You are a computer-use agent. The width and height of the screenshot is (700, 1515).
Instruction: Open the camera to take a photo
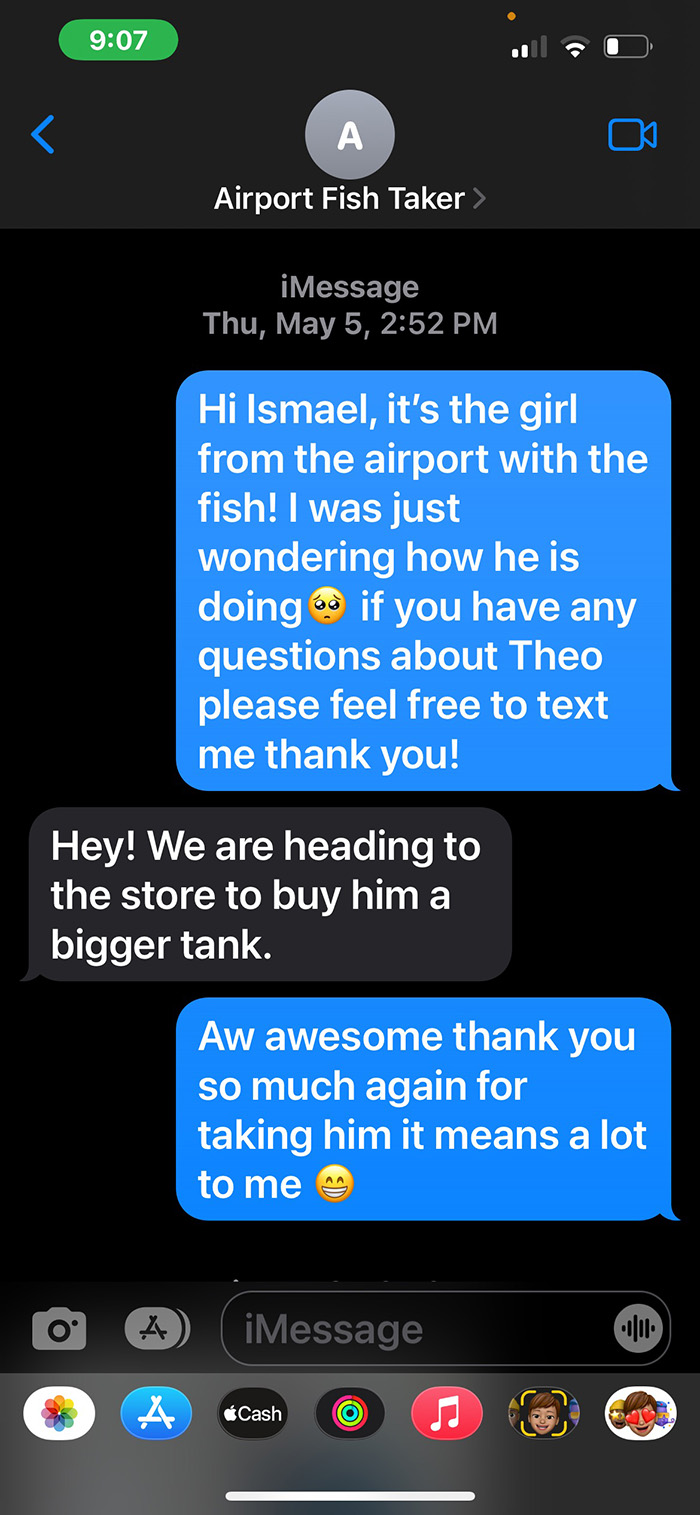[59, 1329]
